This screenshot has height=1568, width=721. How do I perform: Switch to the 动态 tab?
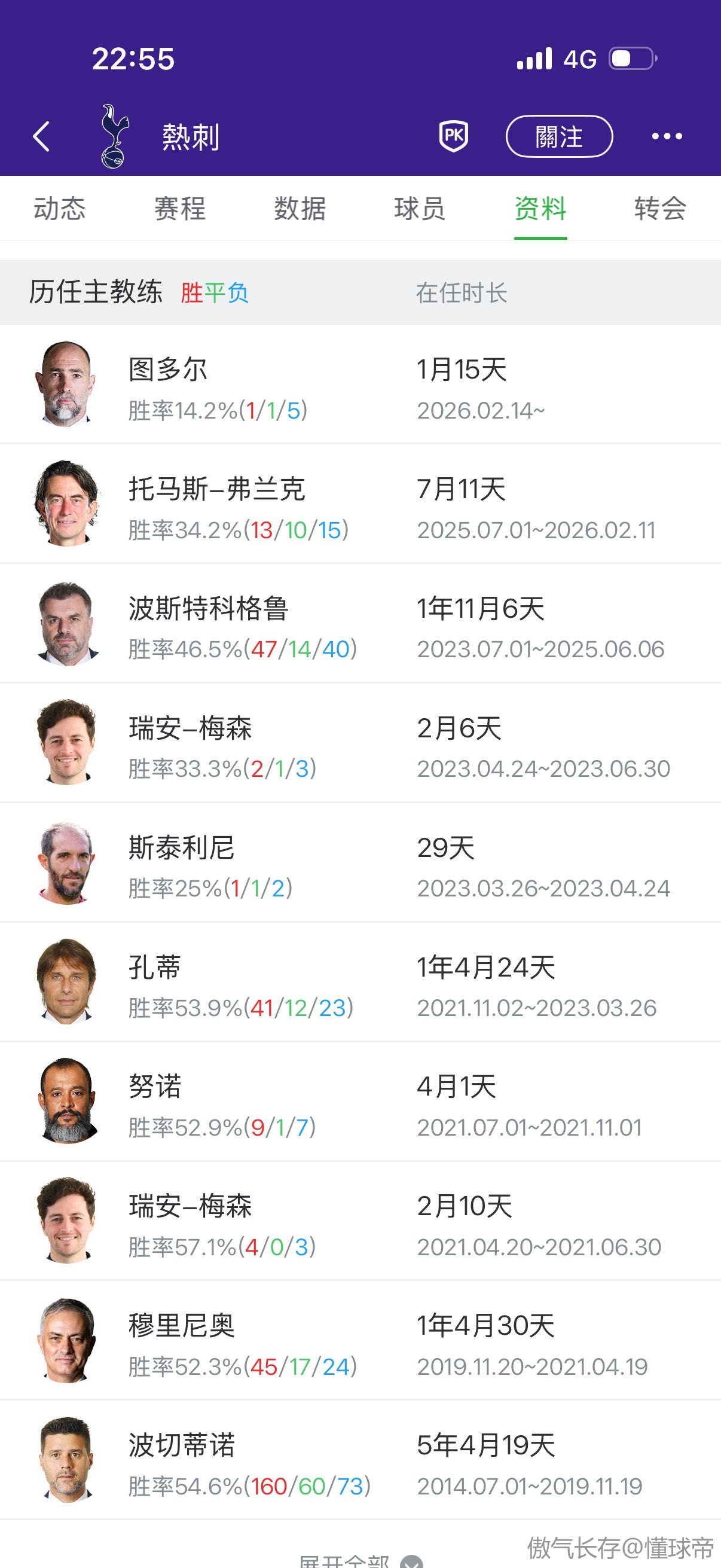point(60,209)
